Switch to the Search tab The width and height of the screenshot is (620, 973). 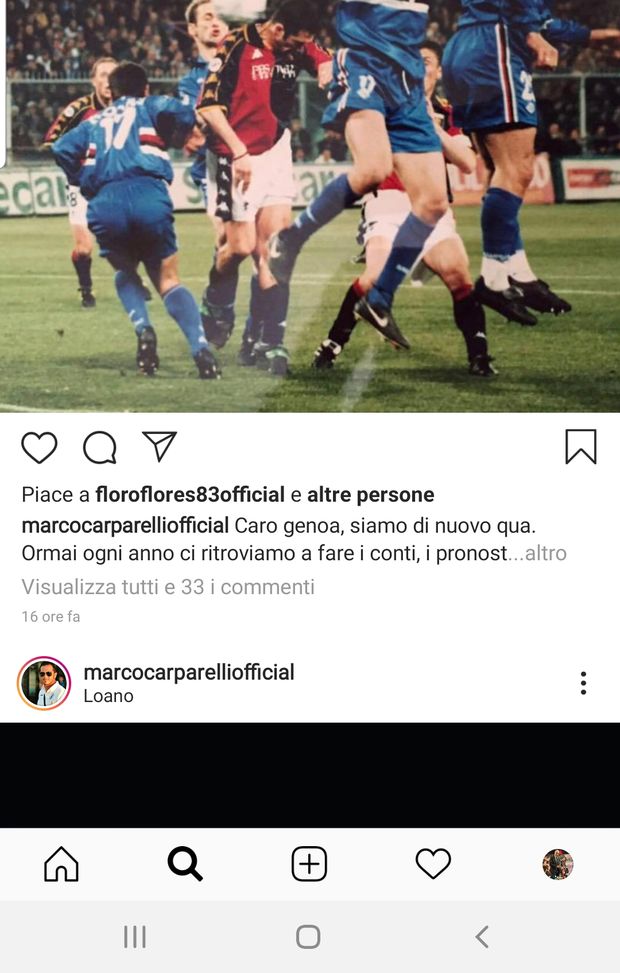pos(185,864)
